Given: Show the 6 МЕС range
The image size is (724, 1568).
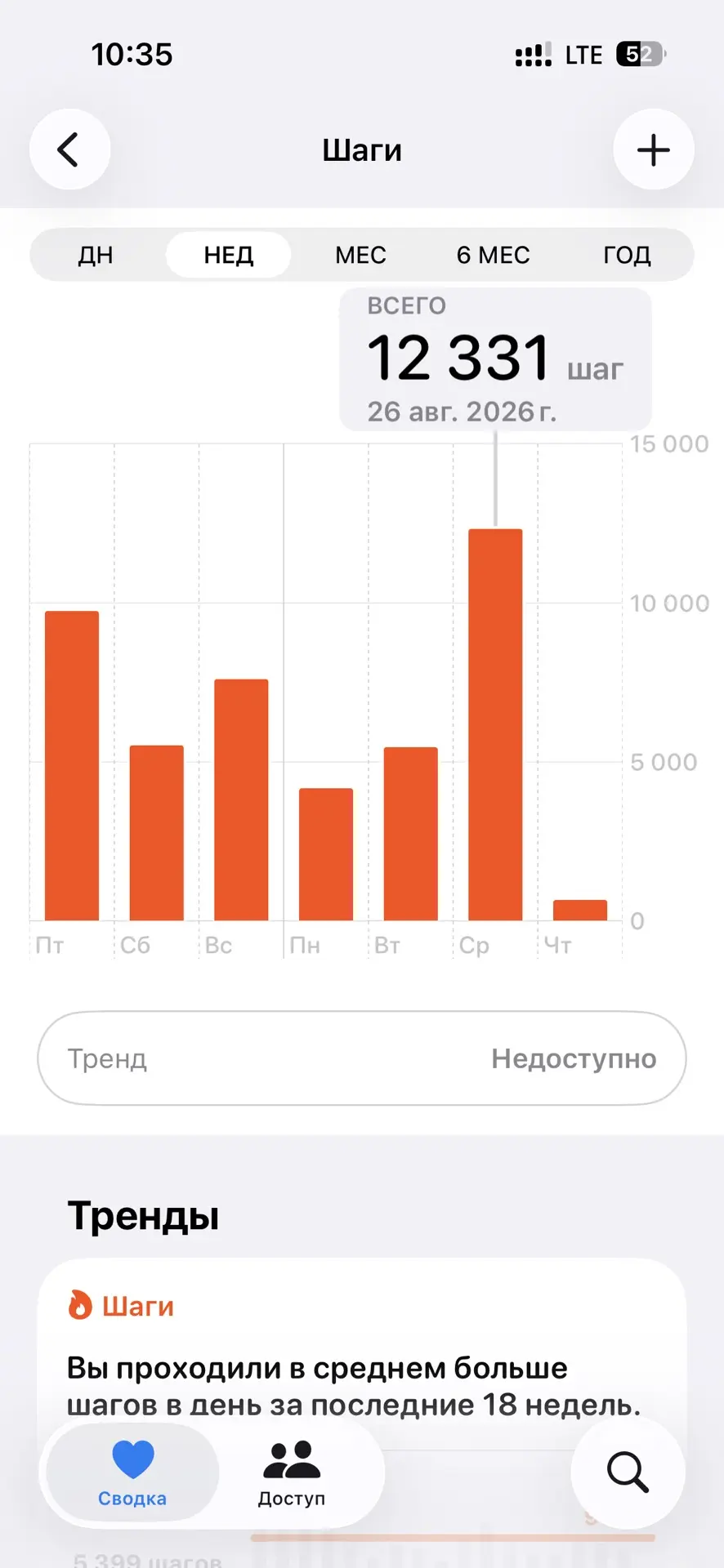Looking at the screenshot, I should tap(493, 255).
